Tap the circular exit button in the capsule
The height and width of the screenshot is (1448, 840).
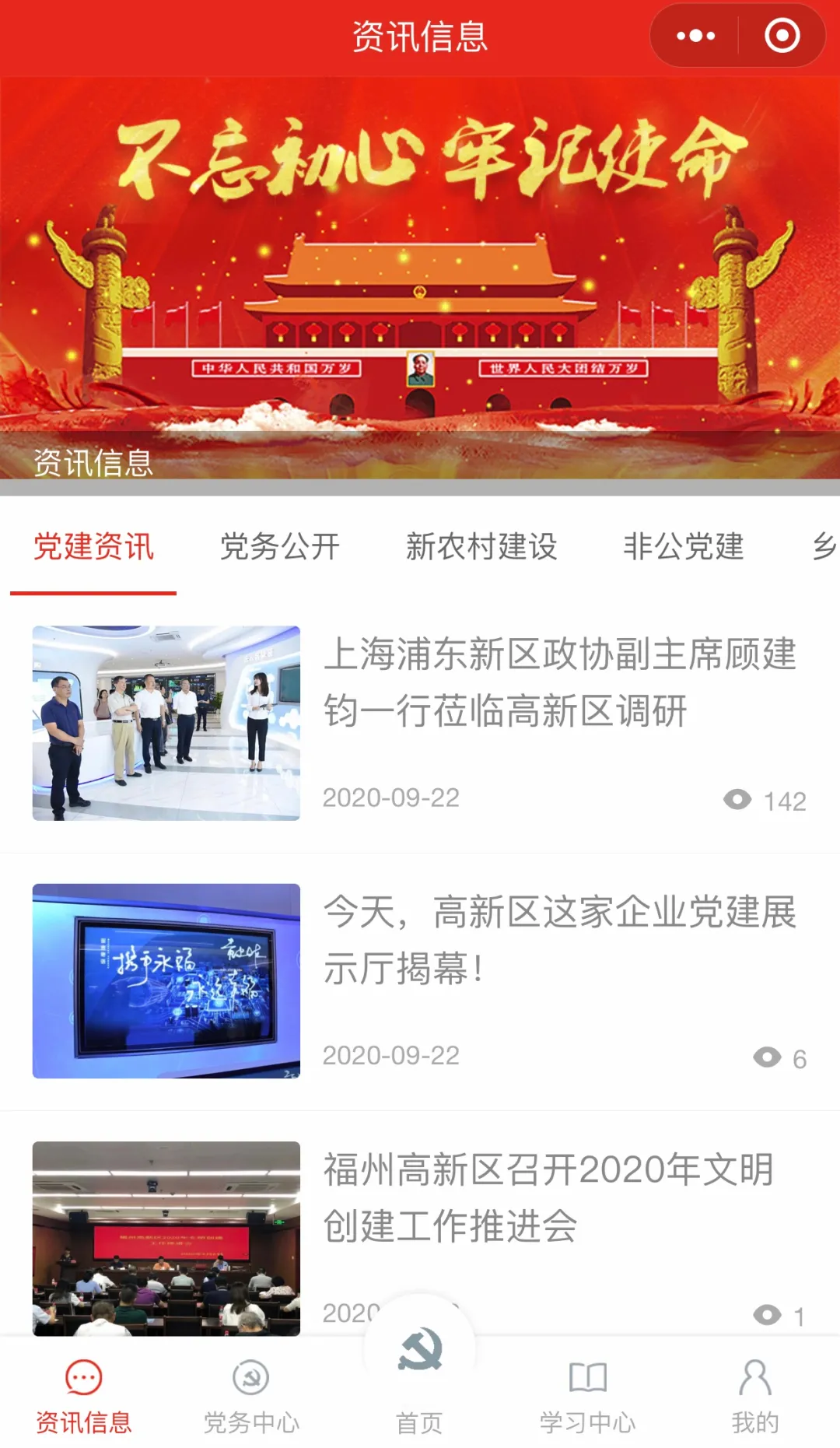click(x=782, y=35)
